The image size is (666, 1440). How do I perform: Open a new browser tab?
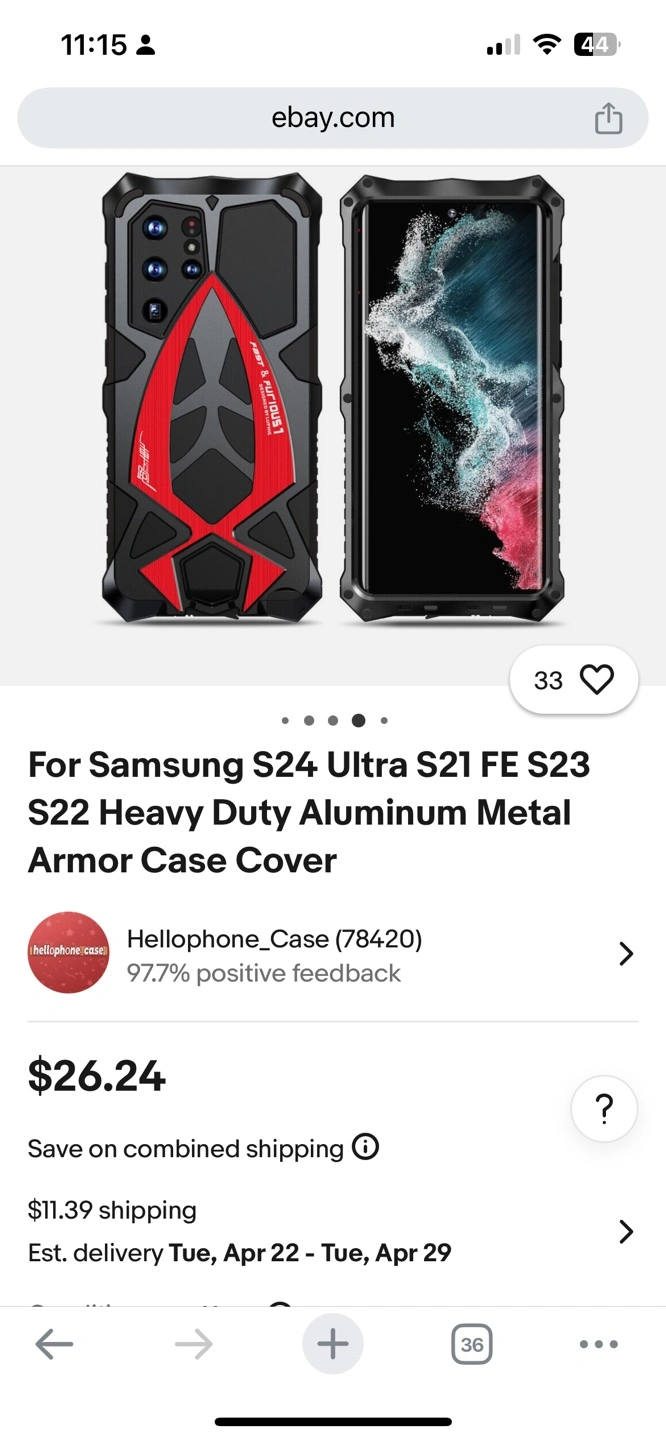pyautogui.click(x=332, y=1344)
